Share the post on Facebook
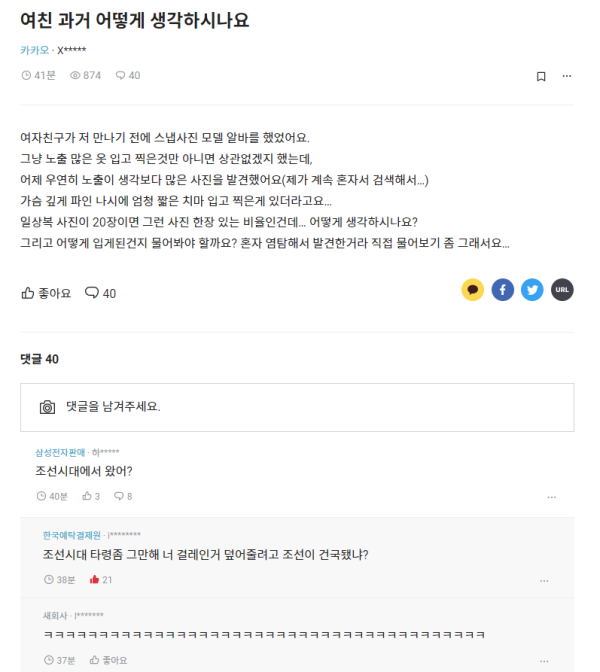600x672 pixels. click(x=502, y=290)
